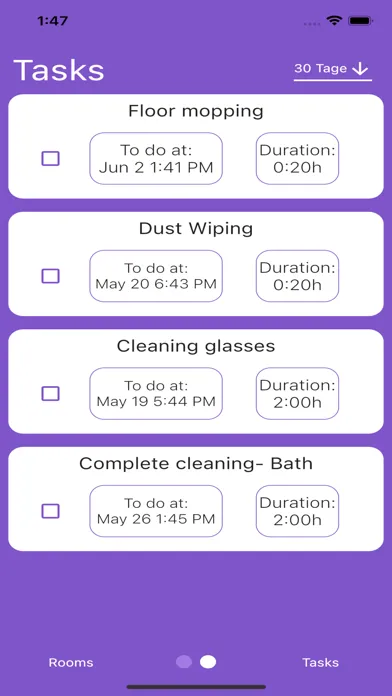Open the 30 Tage period dropdown
Image resolution: width=392 pixels, height=696 pixels.
point(332,69)
